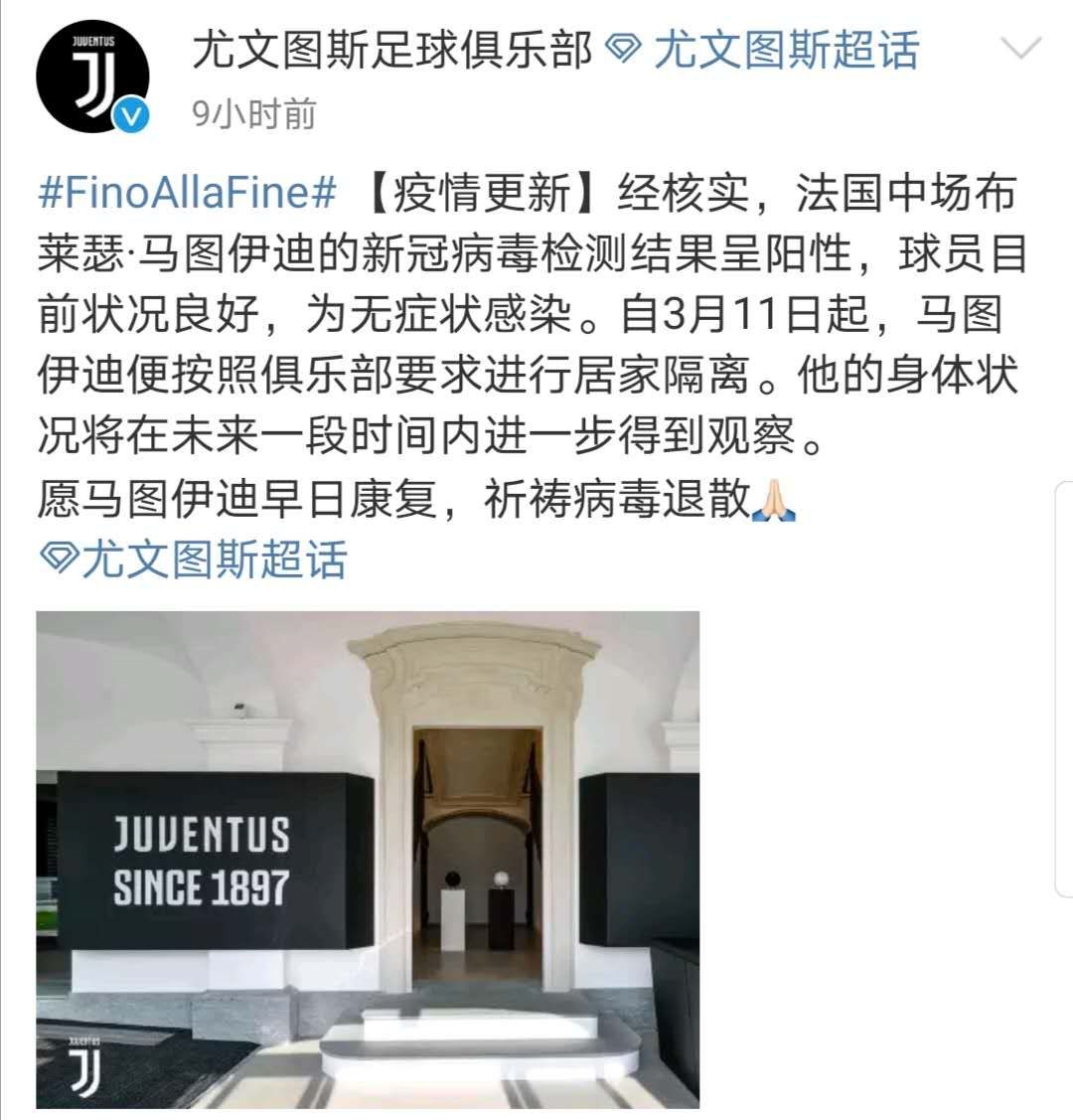Viewport: 1073px width, 1120px height.
Task: Expand the post options chevron
Action: tap(1021, 48)
